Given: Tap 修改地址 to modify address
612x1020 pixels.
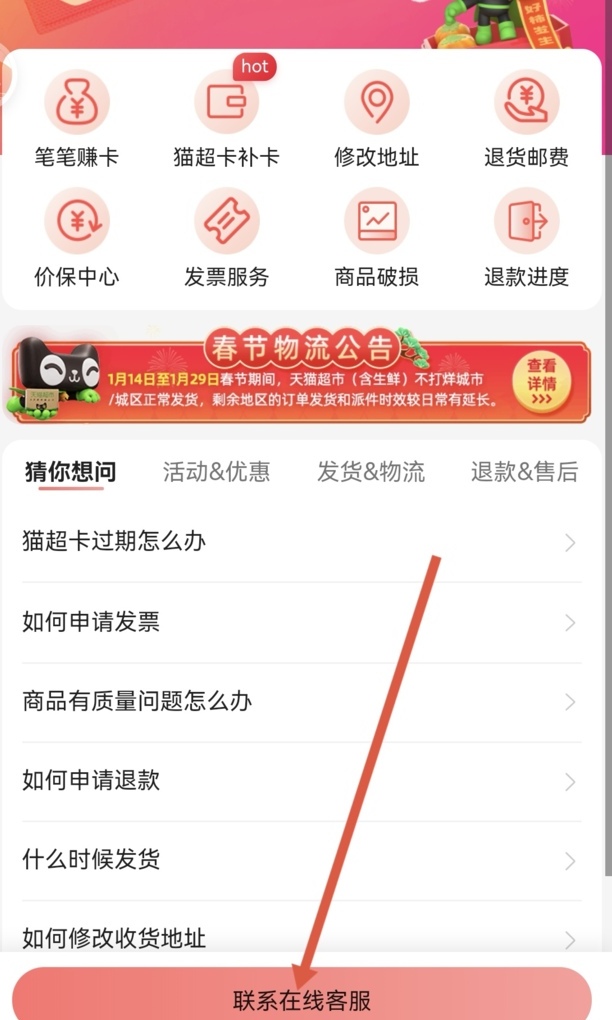Looking at the screenshot, I should click(x=376, y=120).
